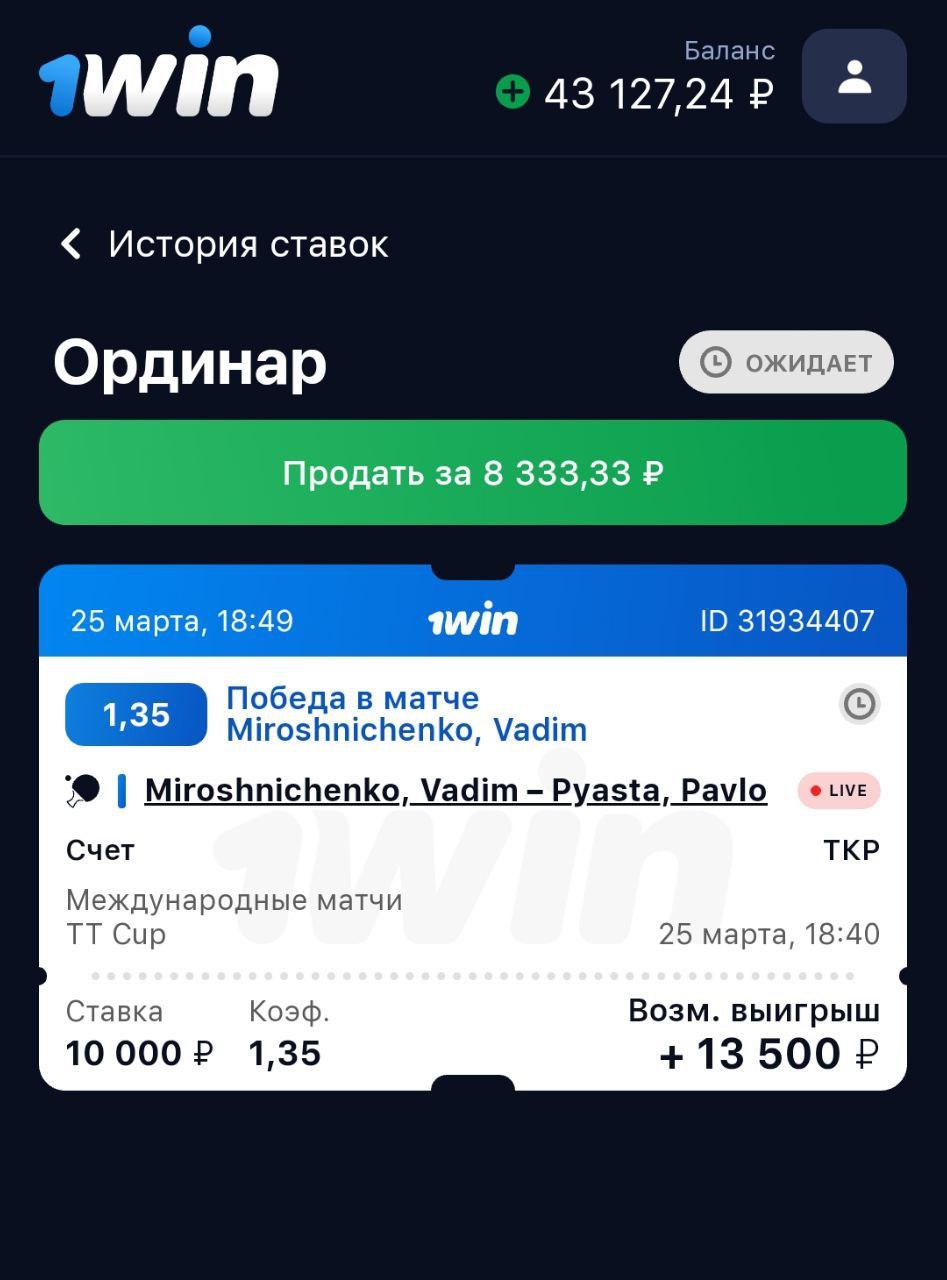The height and width of the screenshot is (1280, 947).
Task: Open the user profile icon
Action: tap(854, 77)
